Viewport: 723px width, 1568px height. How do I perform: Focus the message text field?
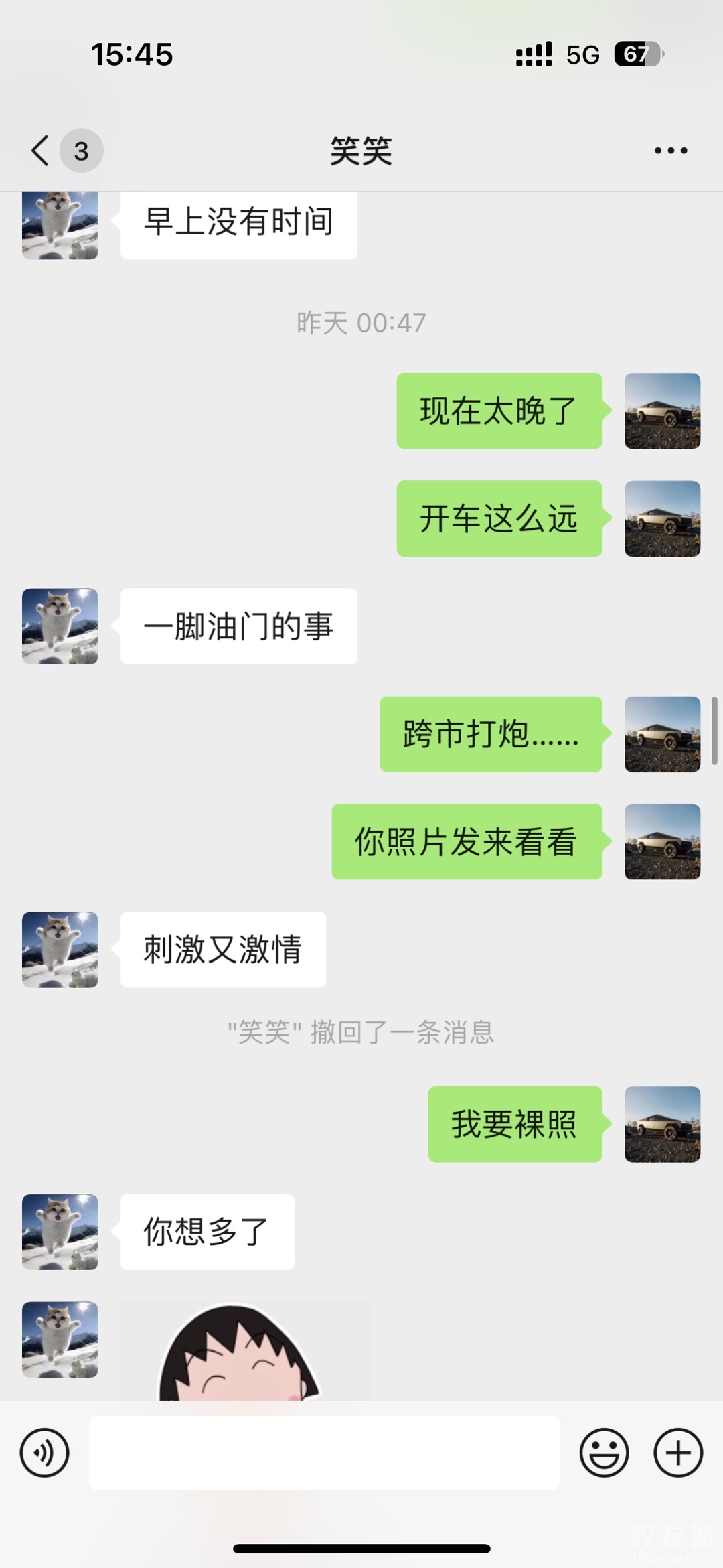point(324,1453)
